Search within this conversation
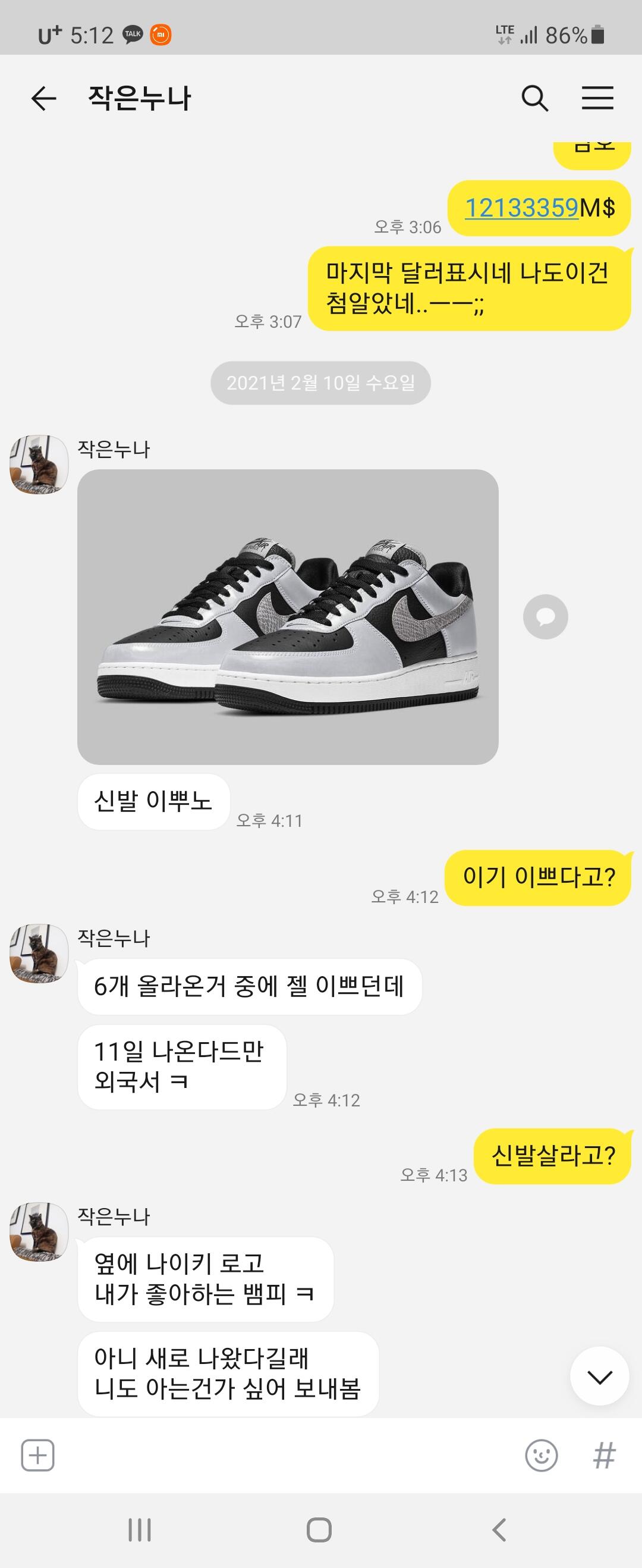 [535, 98]
